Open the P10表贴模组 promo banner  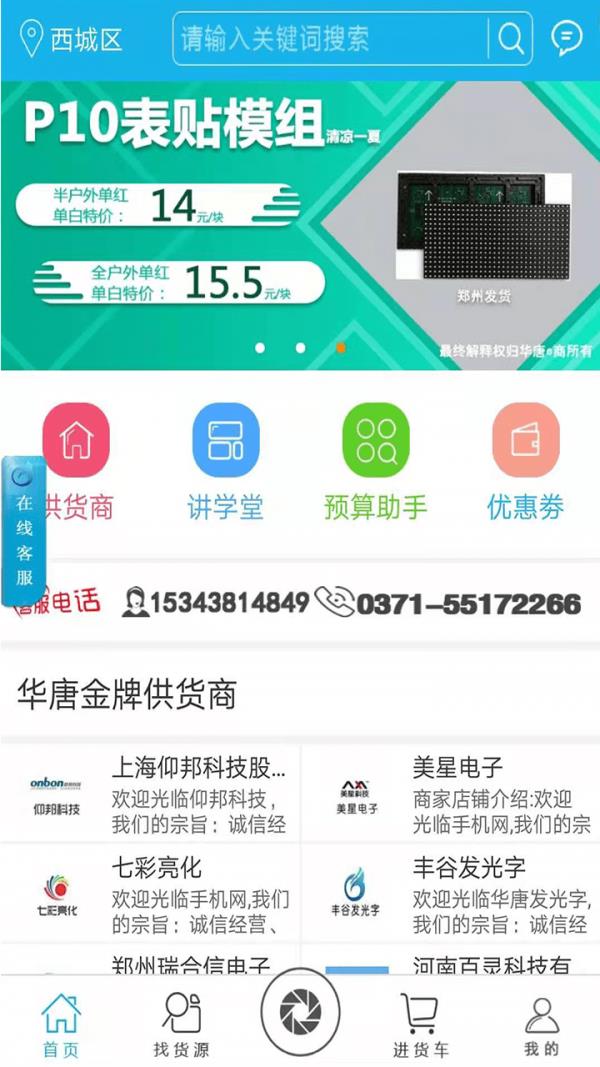pyautogui.click(x=300, y=225)
